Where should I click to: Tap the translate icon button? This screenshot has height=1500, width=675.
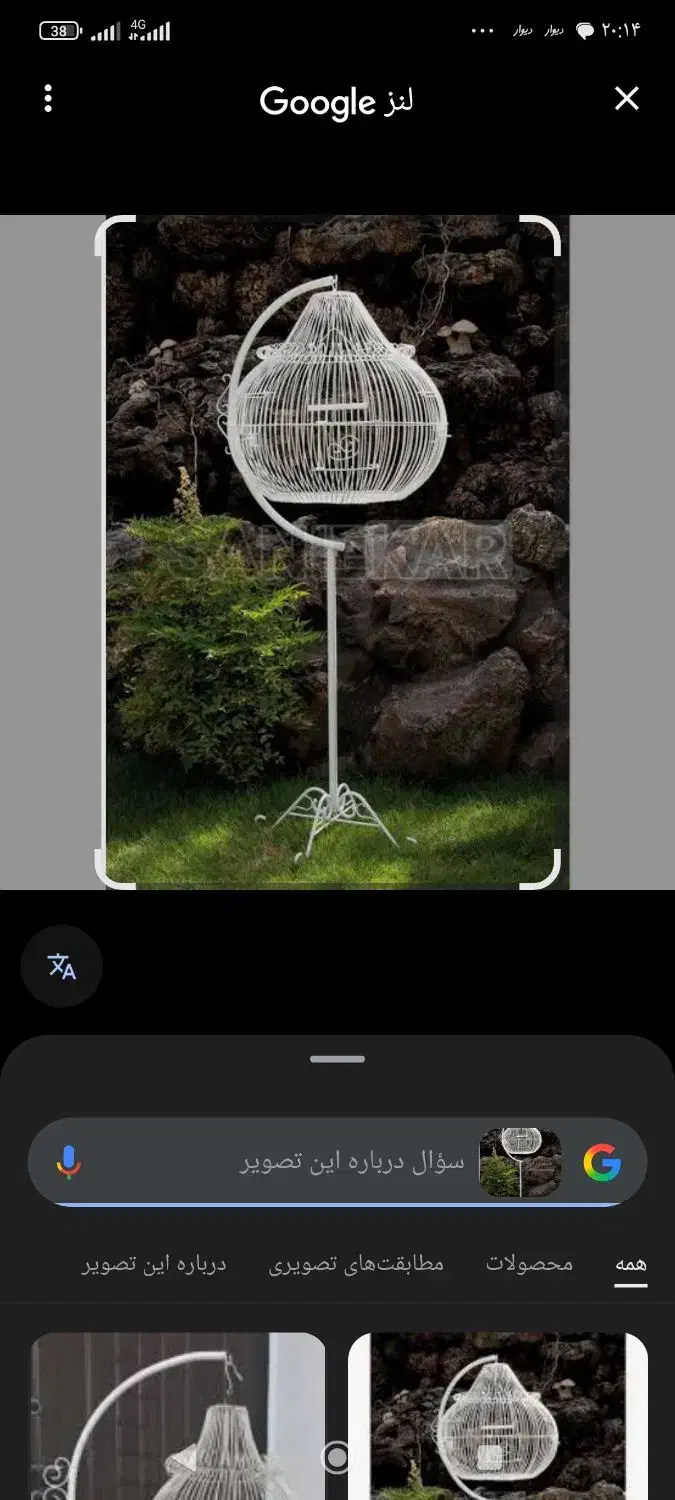click(62, 966)
